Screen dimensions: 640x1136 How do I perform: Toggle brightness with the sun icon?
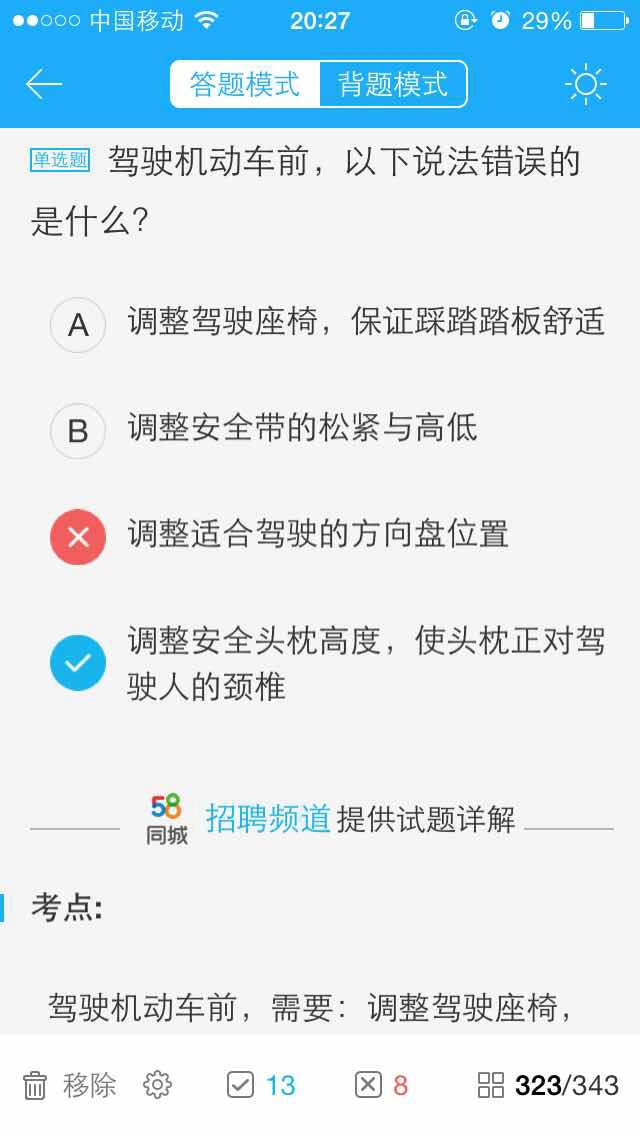click(586, 84)
